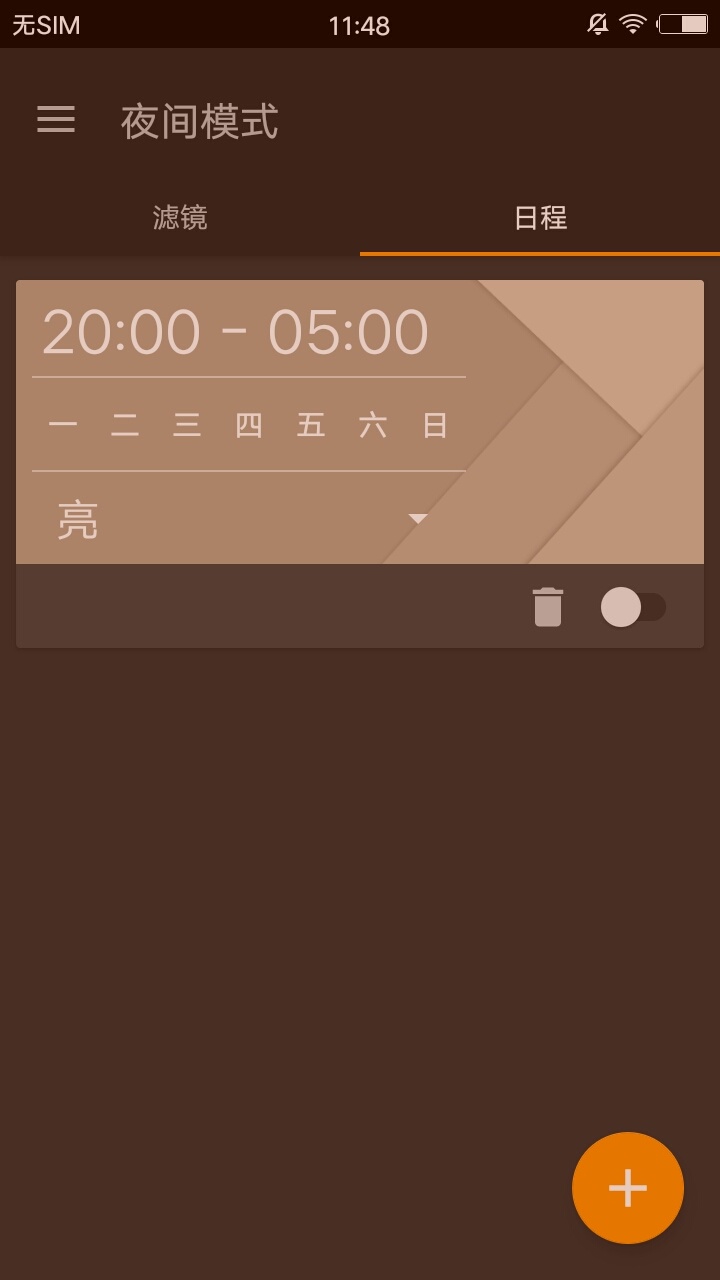Click the clock time 11:48 in status bar
The height and width of the screenshot is (1280, 720).
(x=360, y=22)
